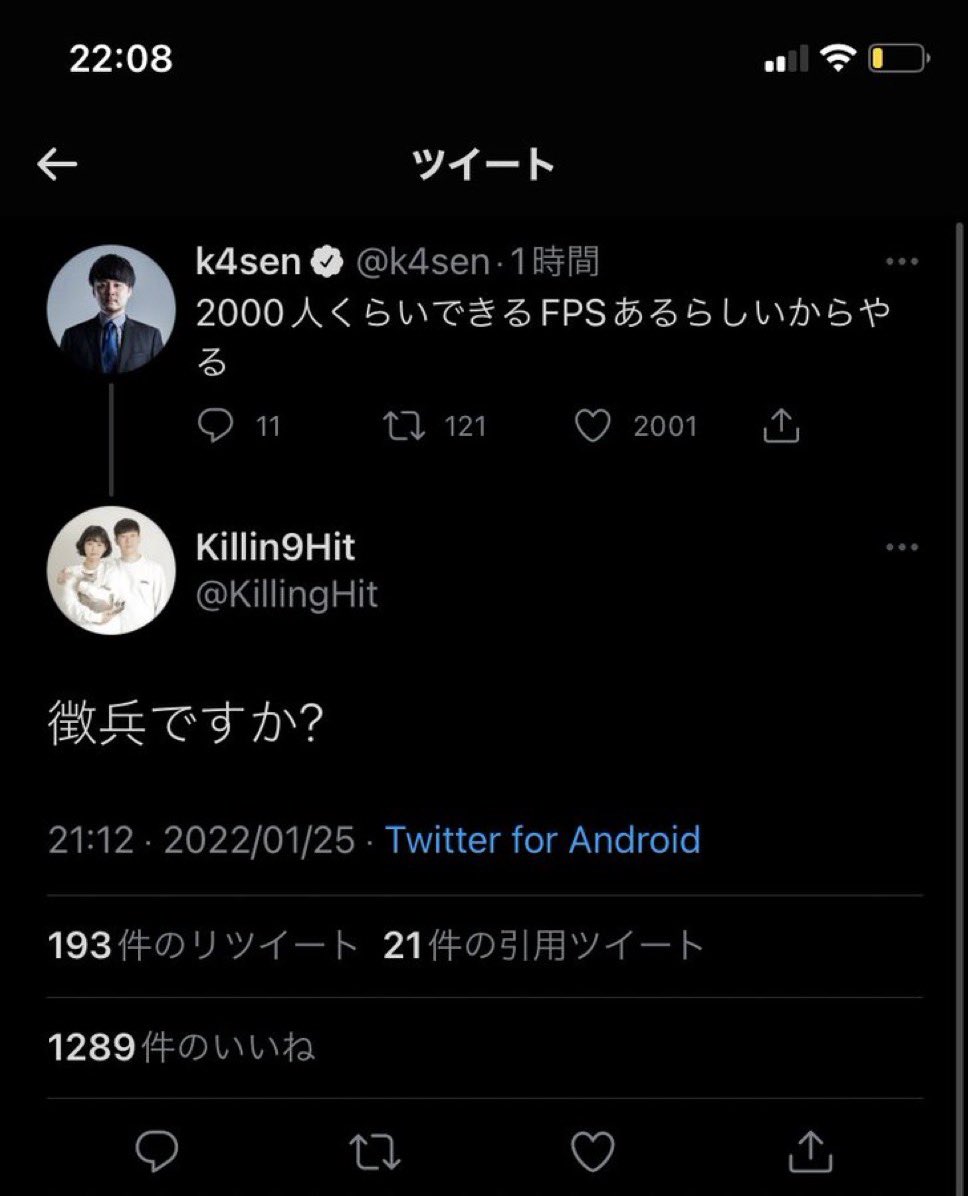968x1196 pixels.
Task: Open Killin9Hit's profile picture
Action: (112, 570)
